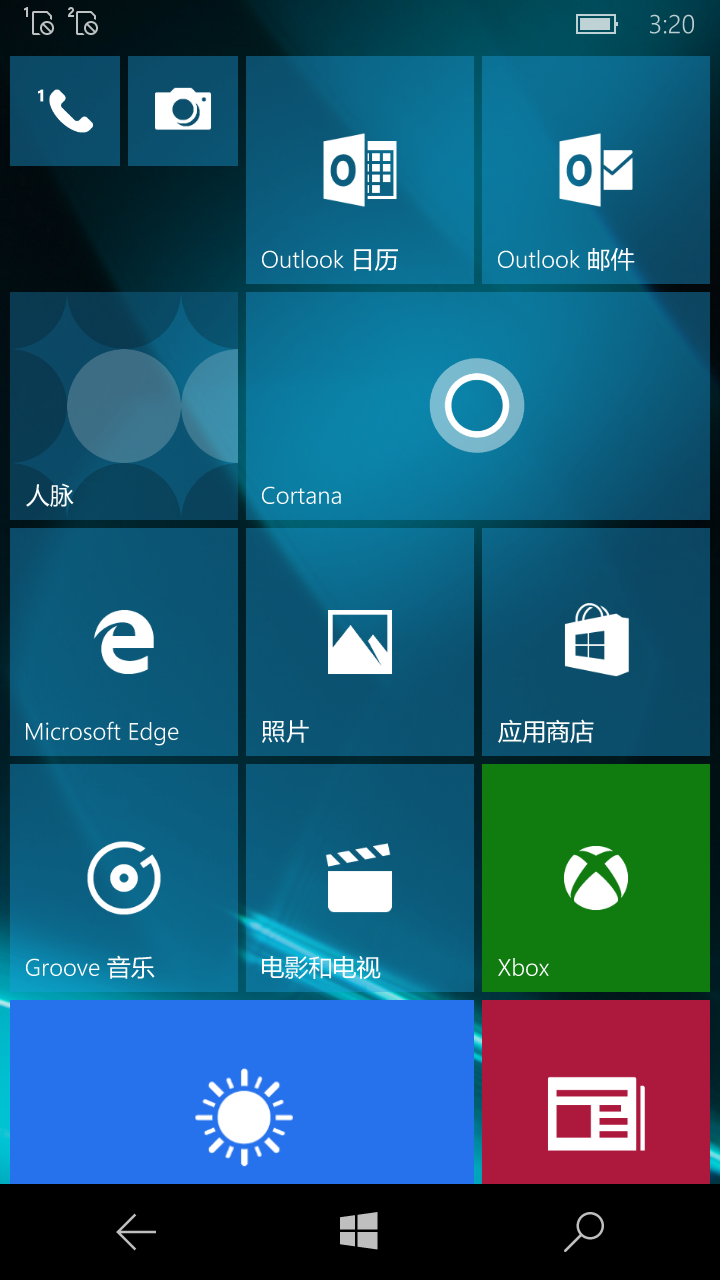Tap the system back arrow

coord(136,1232)
